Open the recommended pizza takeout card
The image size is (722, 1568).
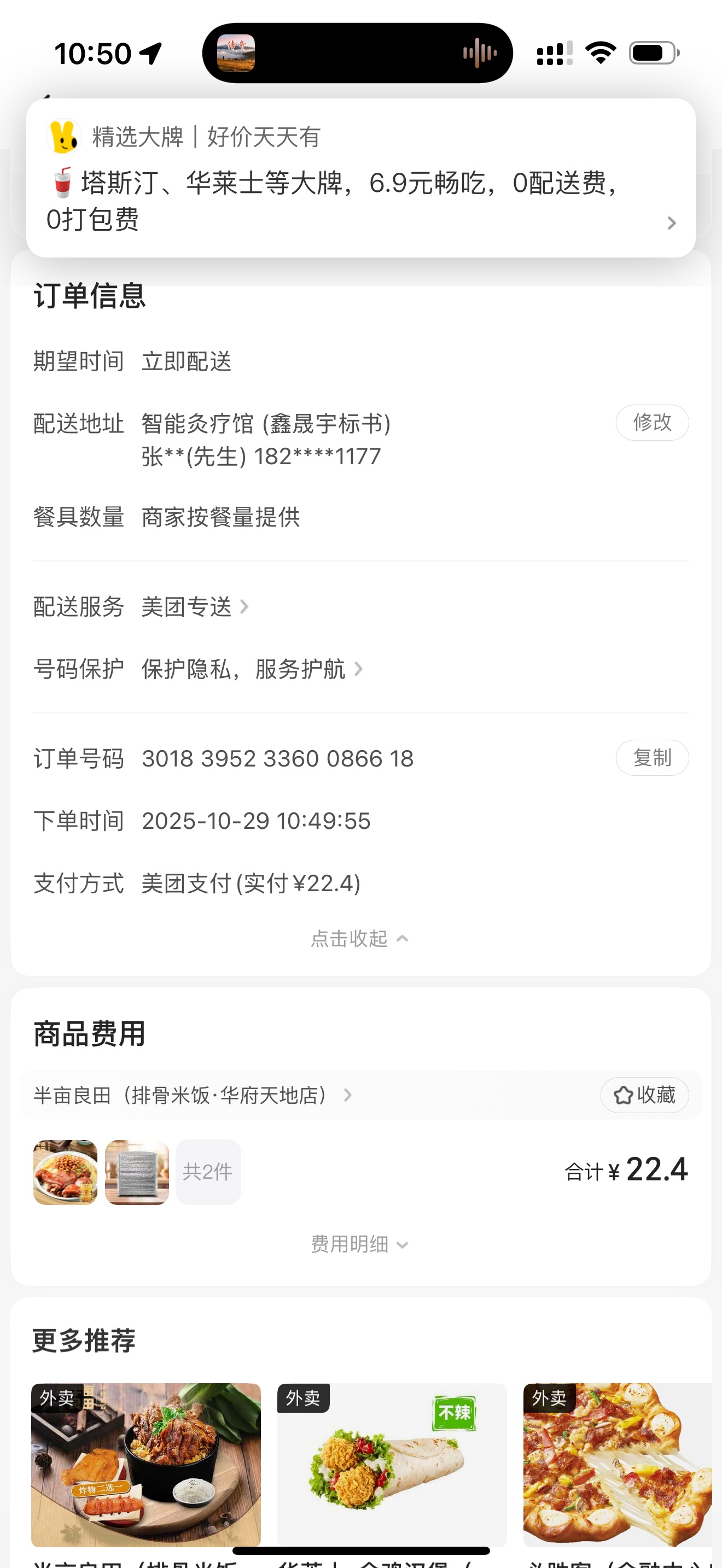pyautogui.click(x=618, y=1465)
